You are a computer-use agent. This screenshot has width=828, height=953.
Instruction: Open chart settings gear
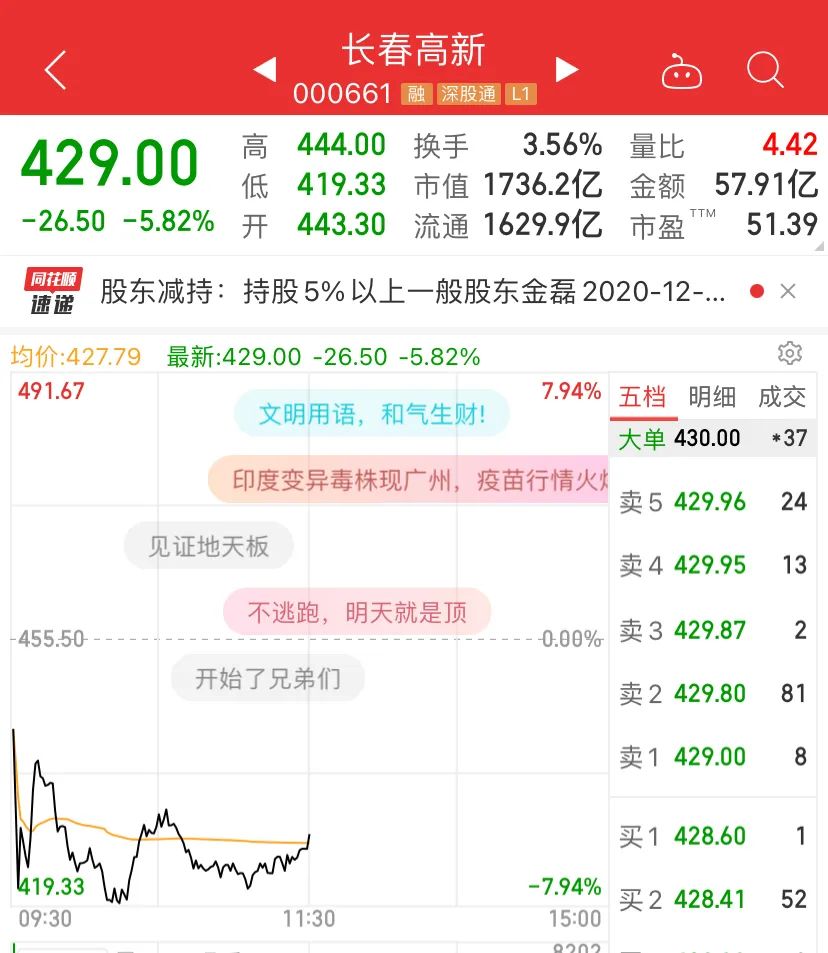pos(790,353)
